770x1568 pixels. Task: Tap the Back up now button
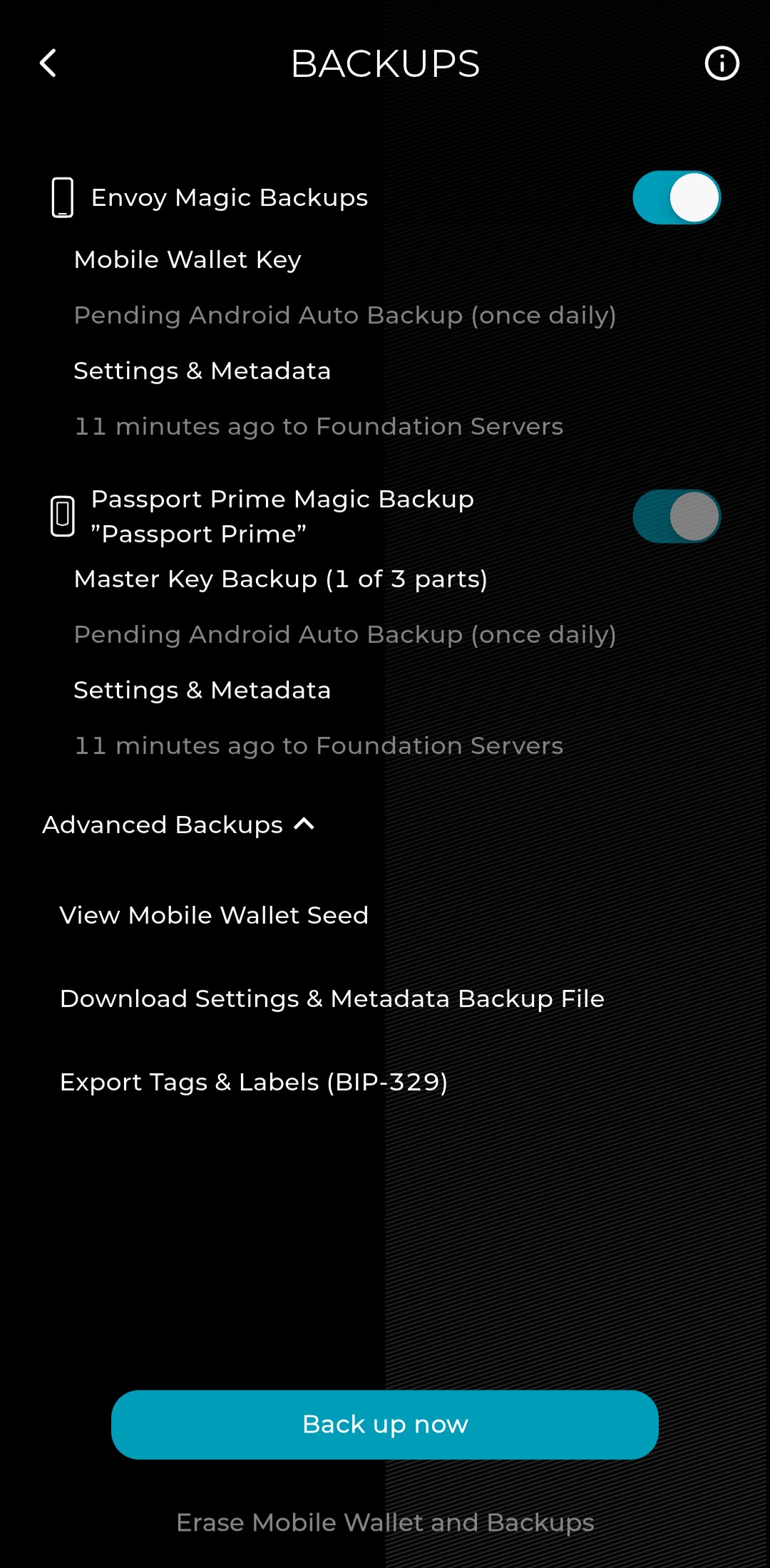[x=385, y=1424]
